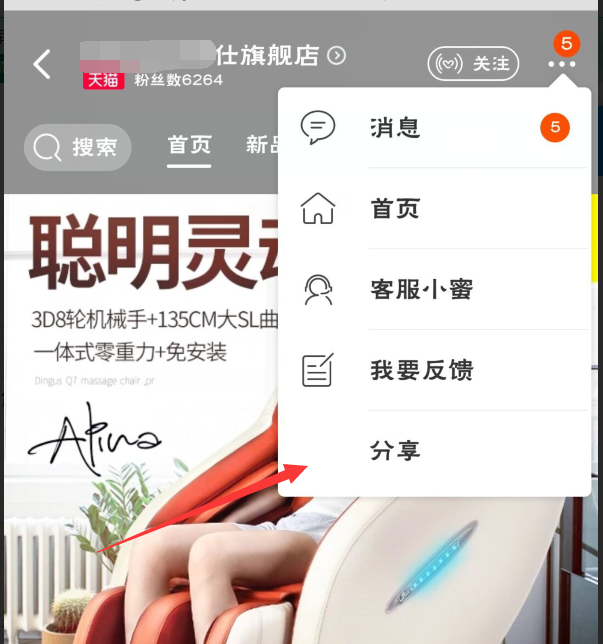Tap 分享 to share the store
The height and width of the screenshot is (644, 603).
[434, 451]
